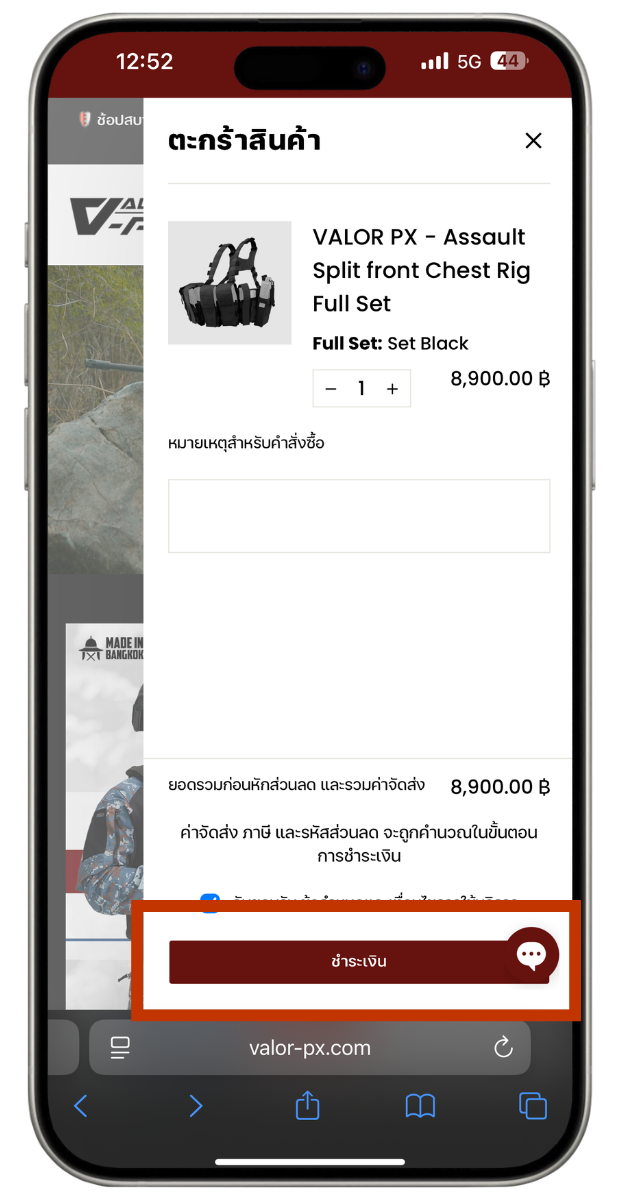Viewport: 620px width, 1200px height.
Task: Open the Safari page settings menu icon
Action: pos(120,1048)
